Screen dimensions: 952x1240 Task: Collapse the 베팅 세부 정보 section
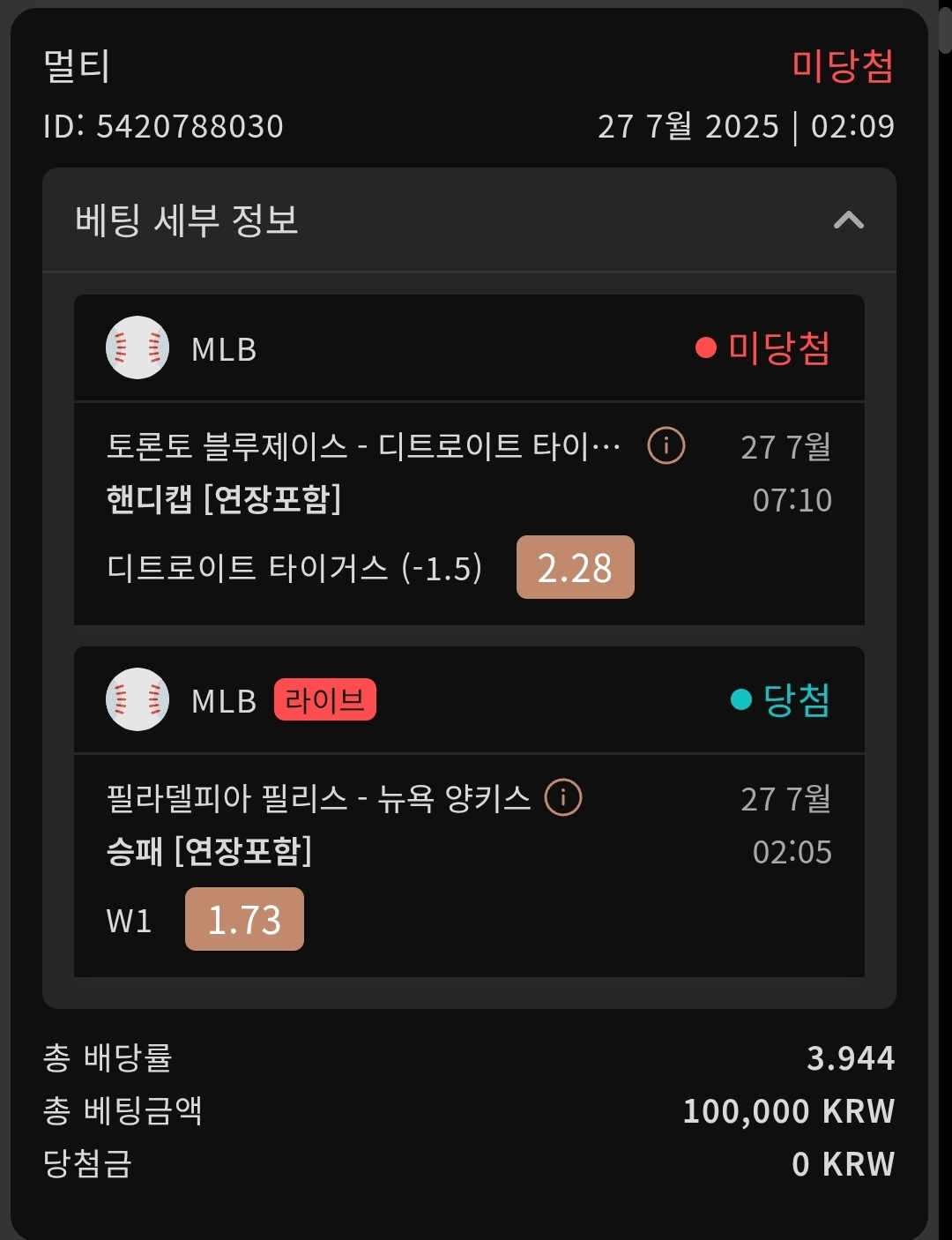[848, 220]
